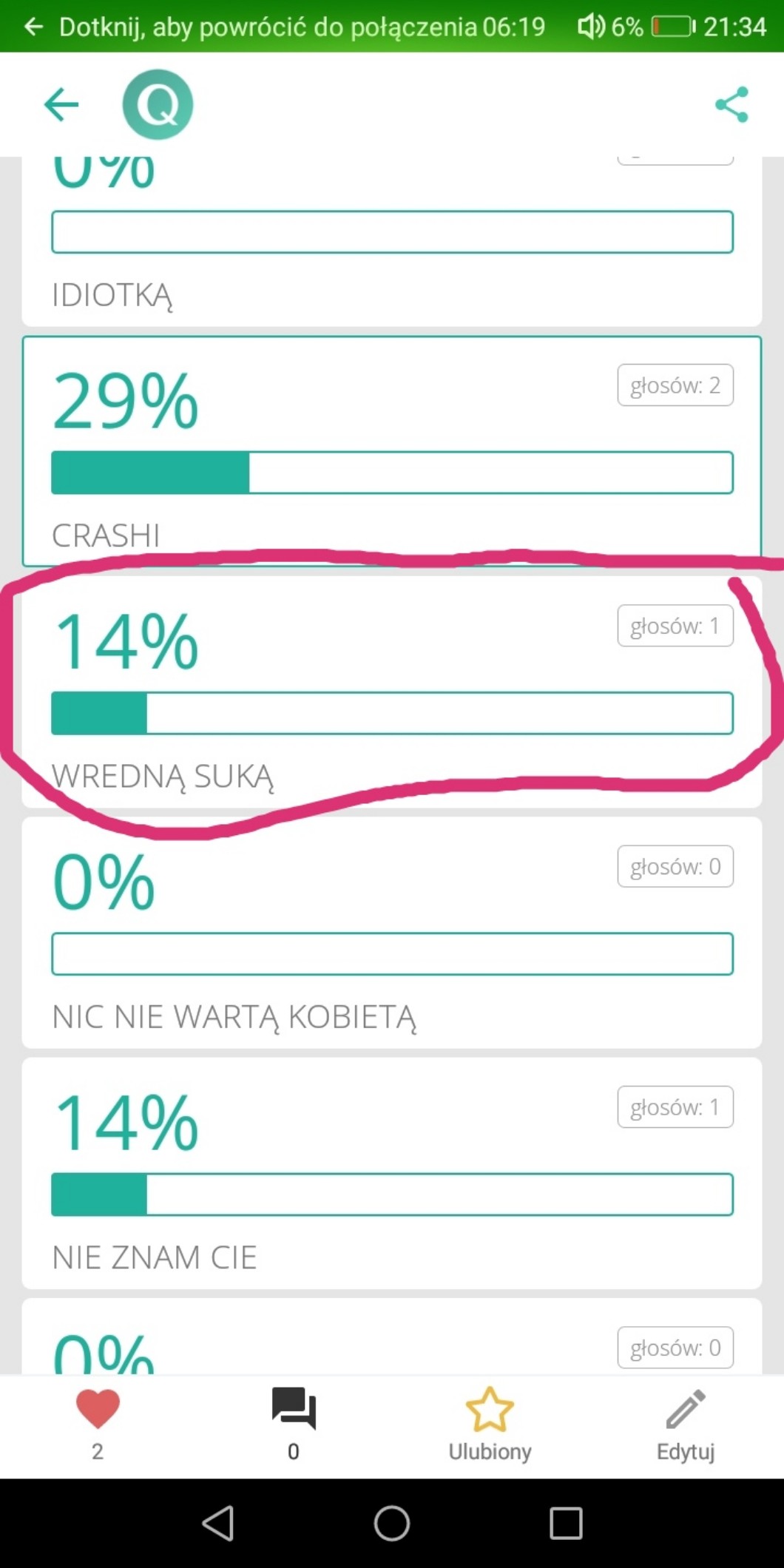Select the NIE ZNAM CIE answer card

(x=392, y=1173)
